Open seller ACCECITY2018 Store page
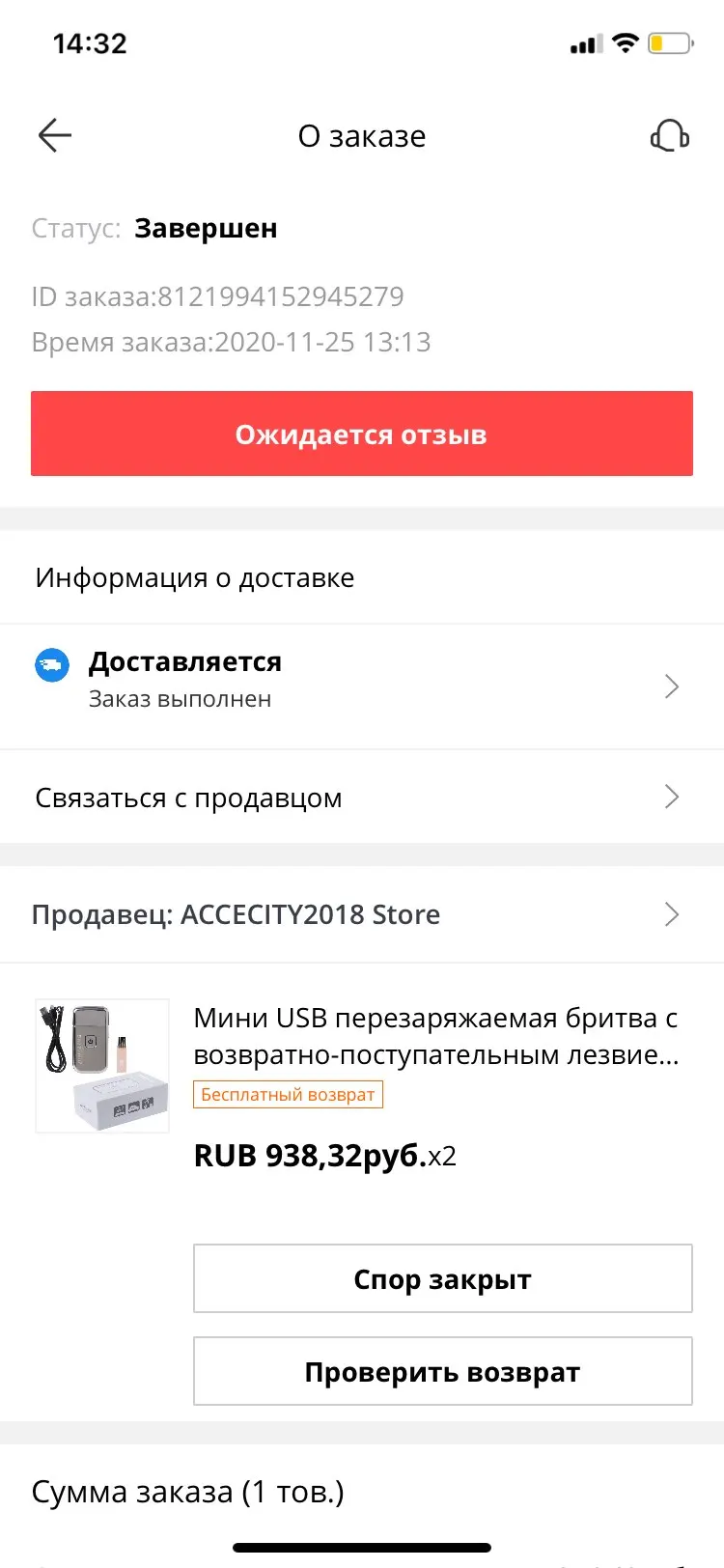This screenshot has width=724, height=1568. 362,914
